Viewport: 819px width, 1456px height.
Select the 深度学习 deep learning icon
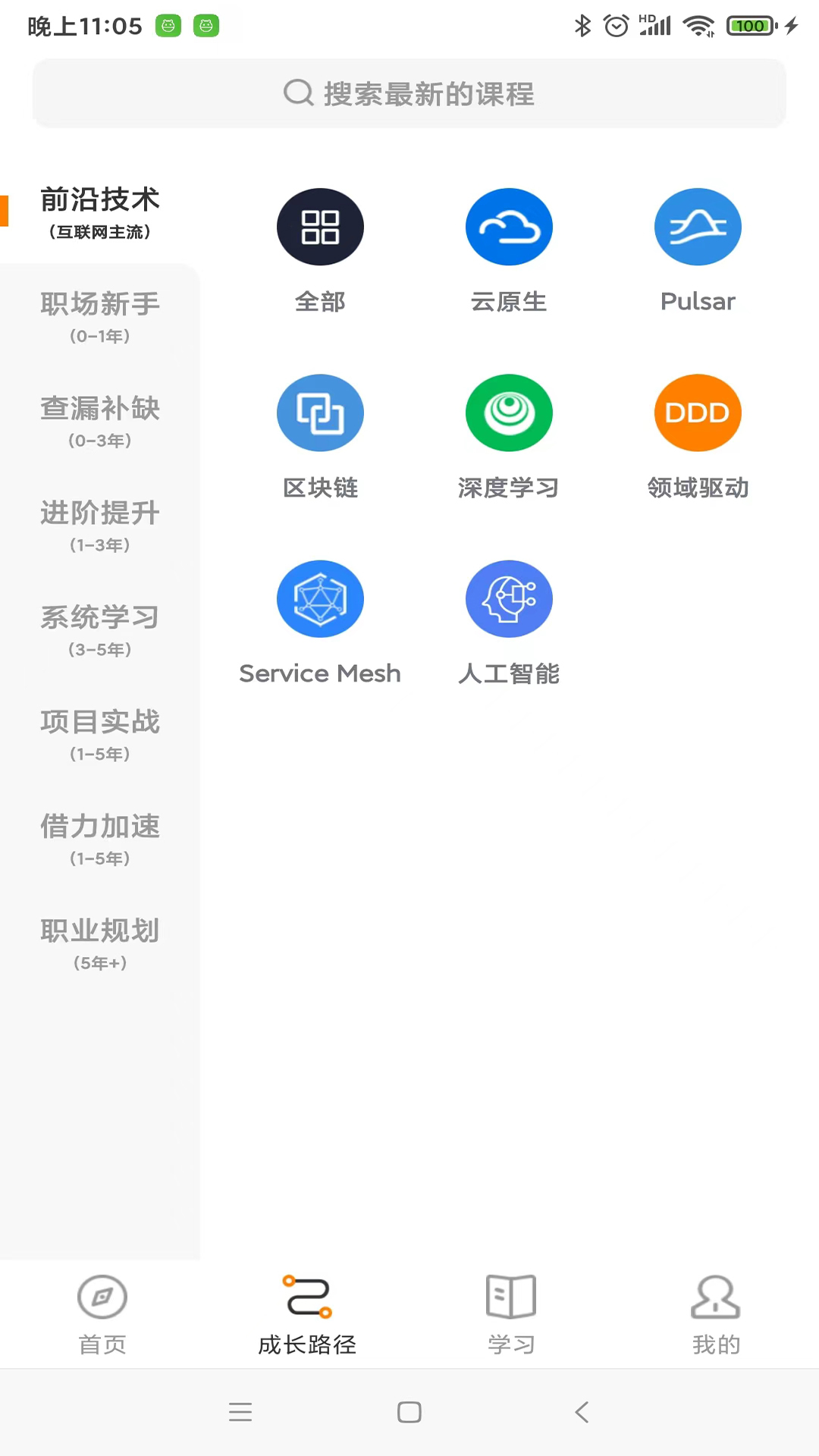(x=509, y=413)
